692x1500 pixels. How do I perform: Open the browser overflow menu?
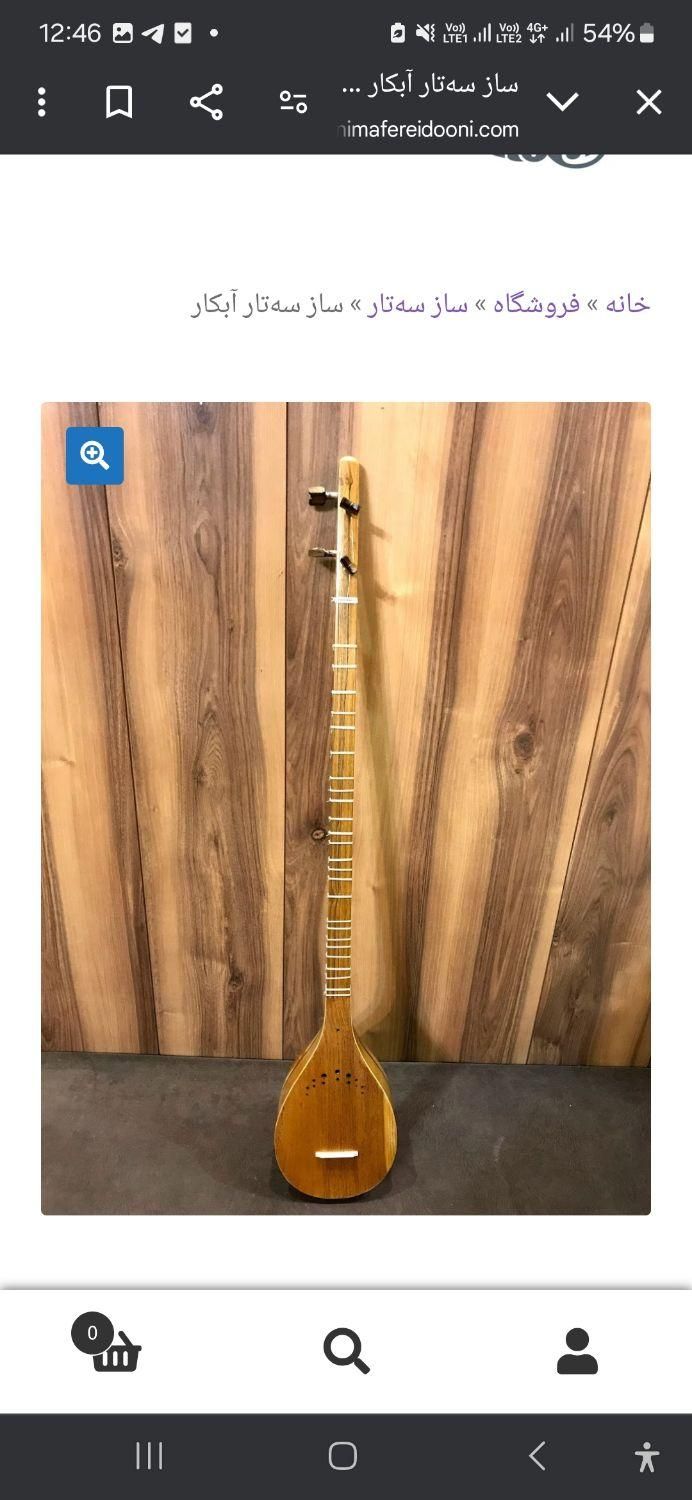click(x=41, y=102)
